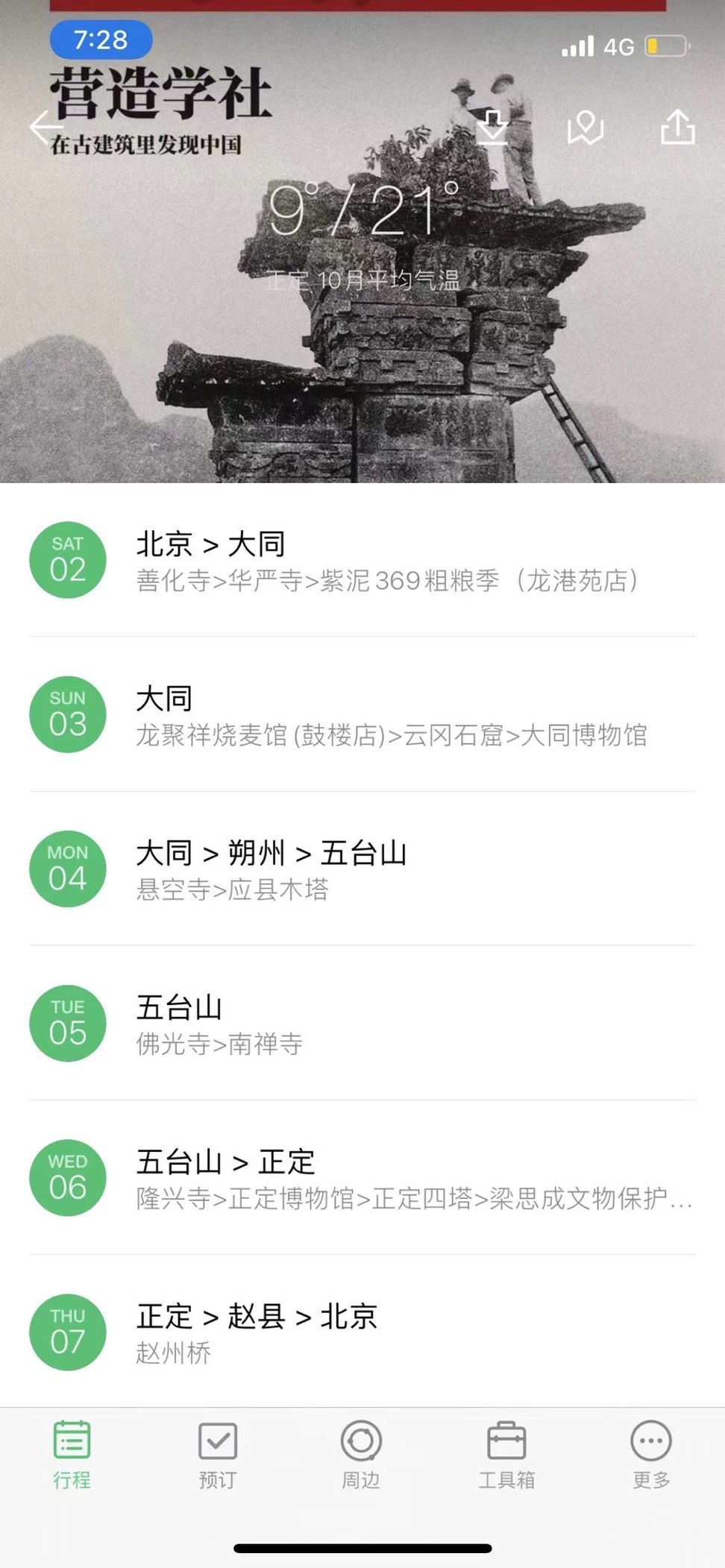Open TUE 05 day in 五台山
This screenshot has width=725, height=1568.
pos(362,1024)
